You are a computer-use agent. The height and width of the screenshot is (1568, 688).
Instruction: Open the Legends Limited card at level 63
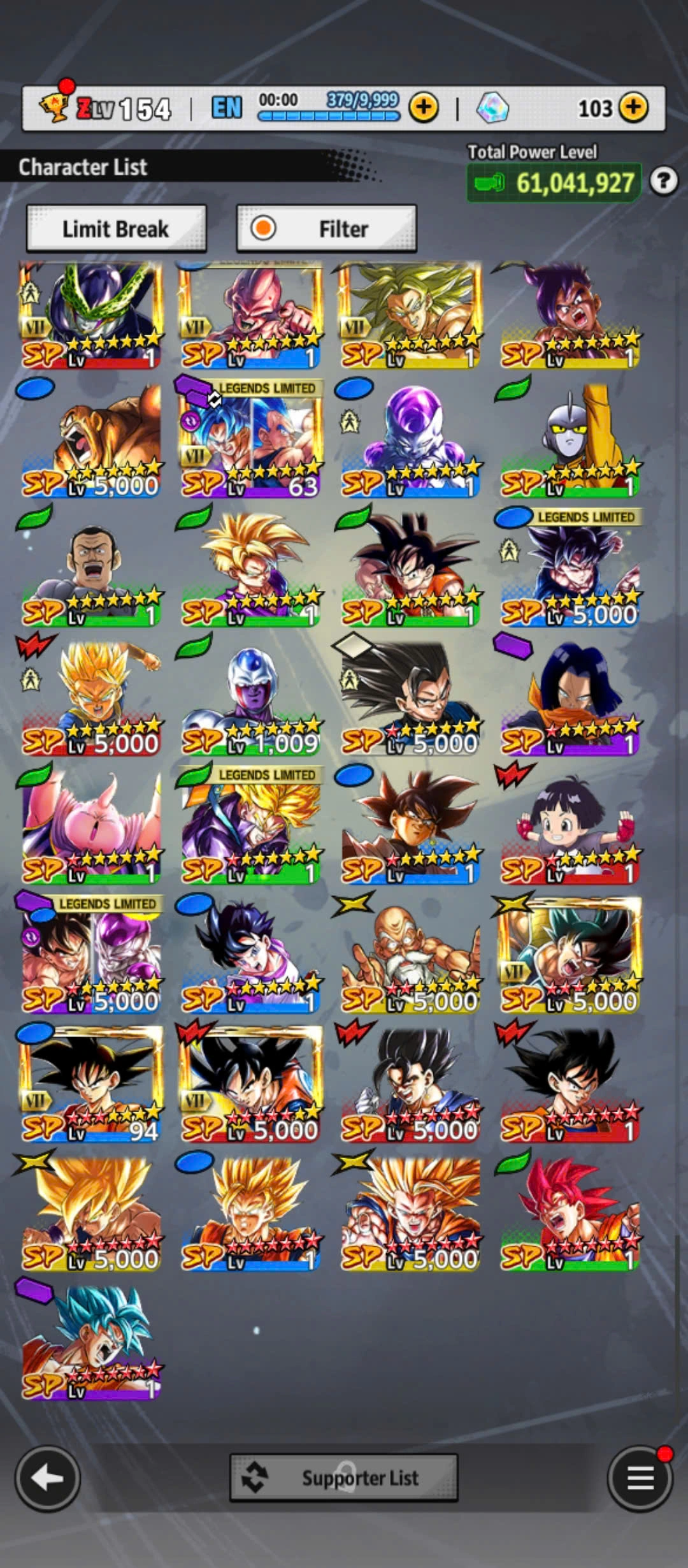coord(250,440)
